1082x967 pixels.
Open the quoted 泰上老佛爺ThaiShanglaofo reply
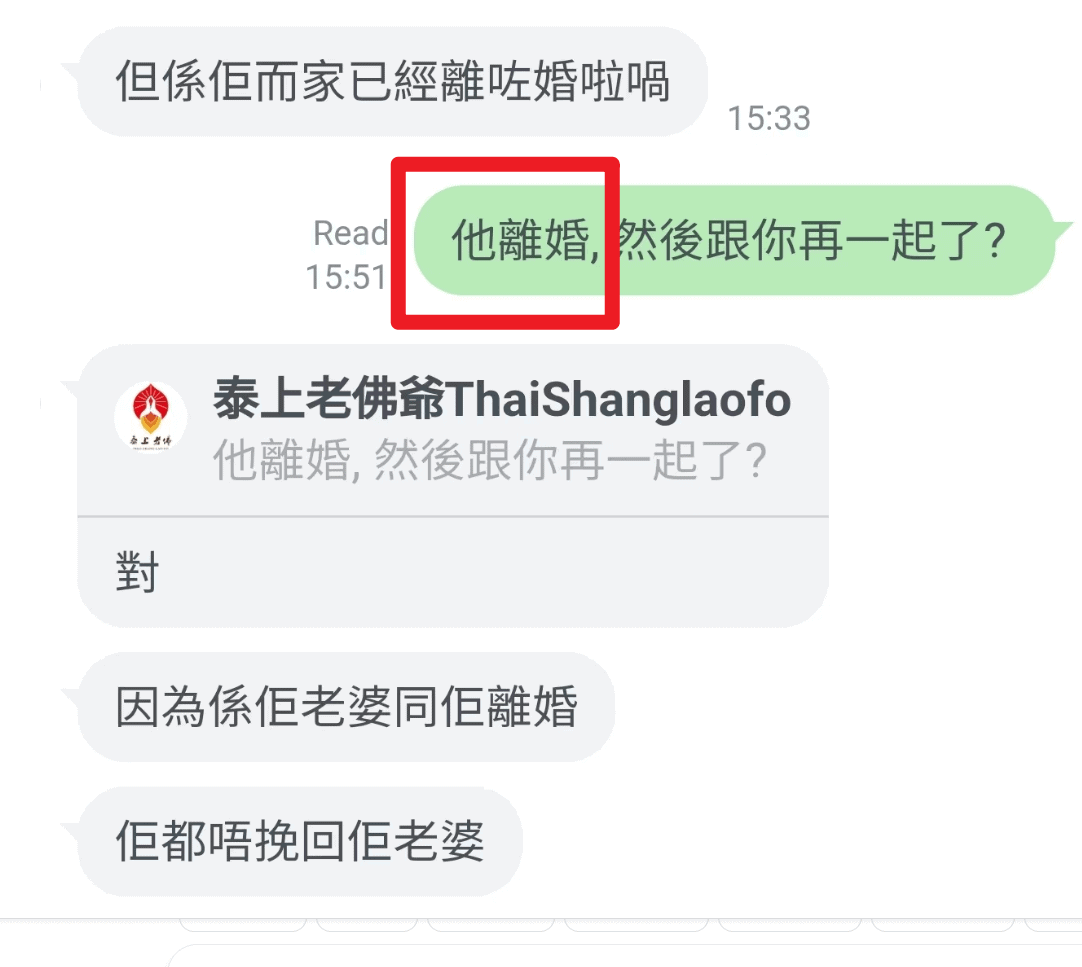coord(452,432)
